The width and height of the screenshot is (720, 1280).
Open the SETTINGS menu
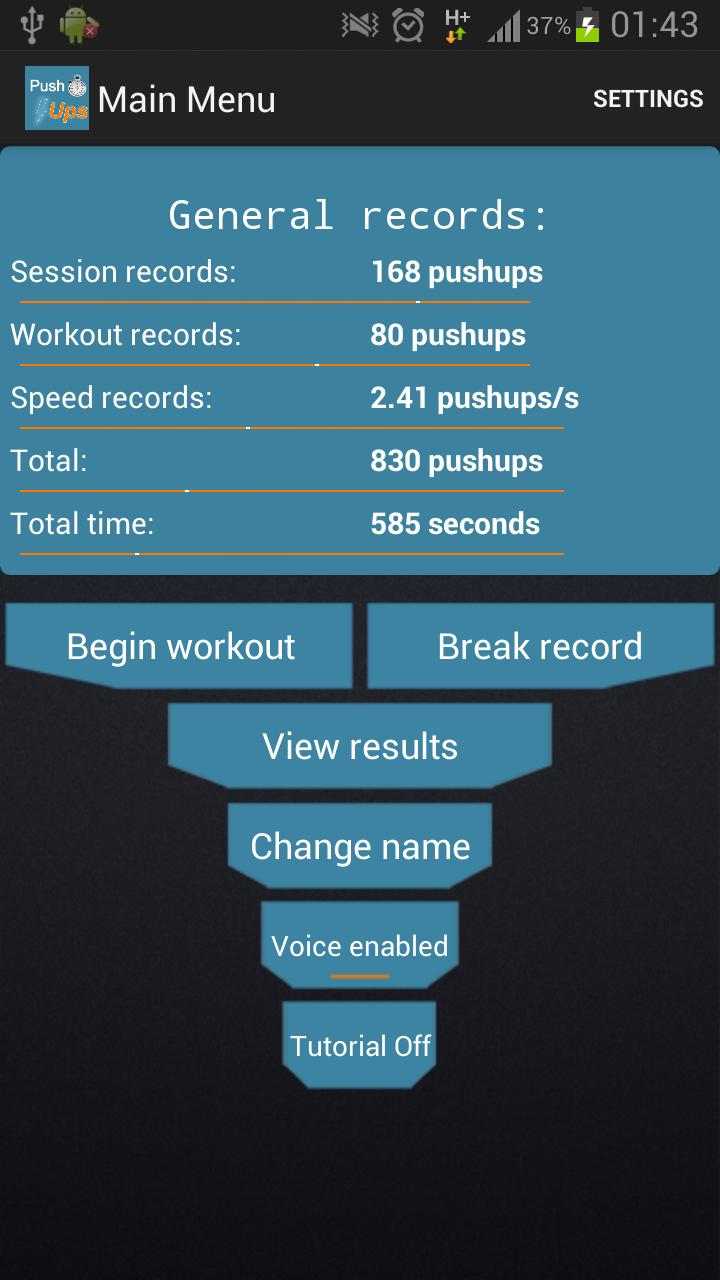pos(648,98)
